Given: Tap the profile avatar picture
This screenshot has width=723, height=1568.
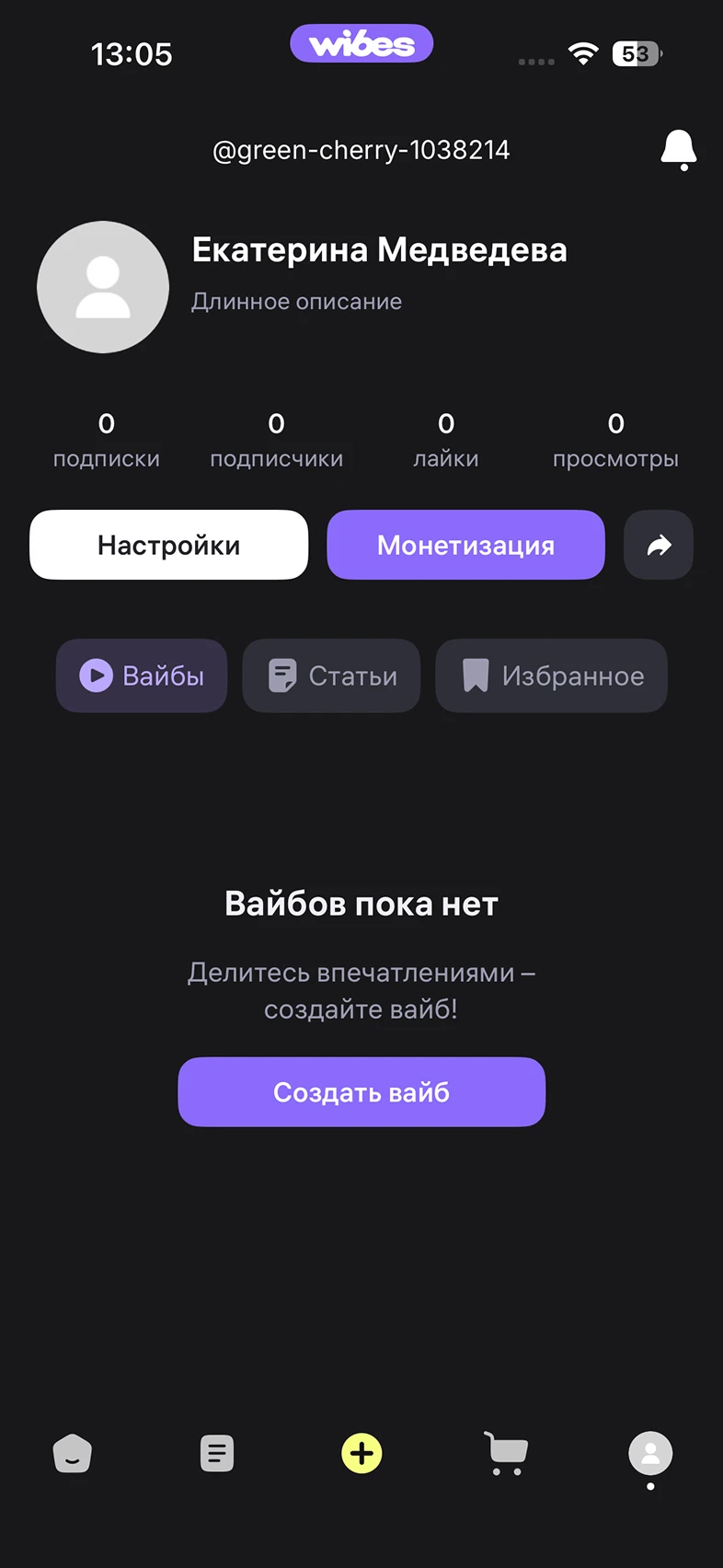Looking at the screenshot, I should coord(103,287).
